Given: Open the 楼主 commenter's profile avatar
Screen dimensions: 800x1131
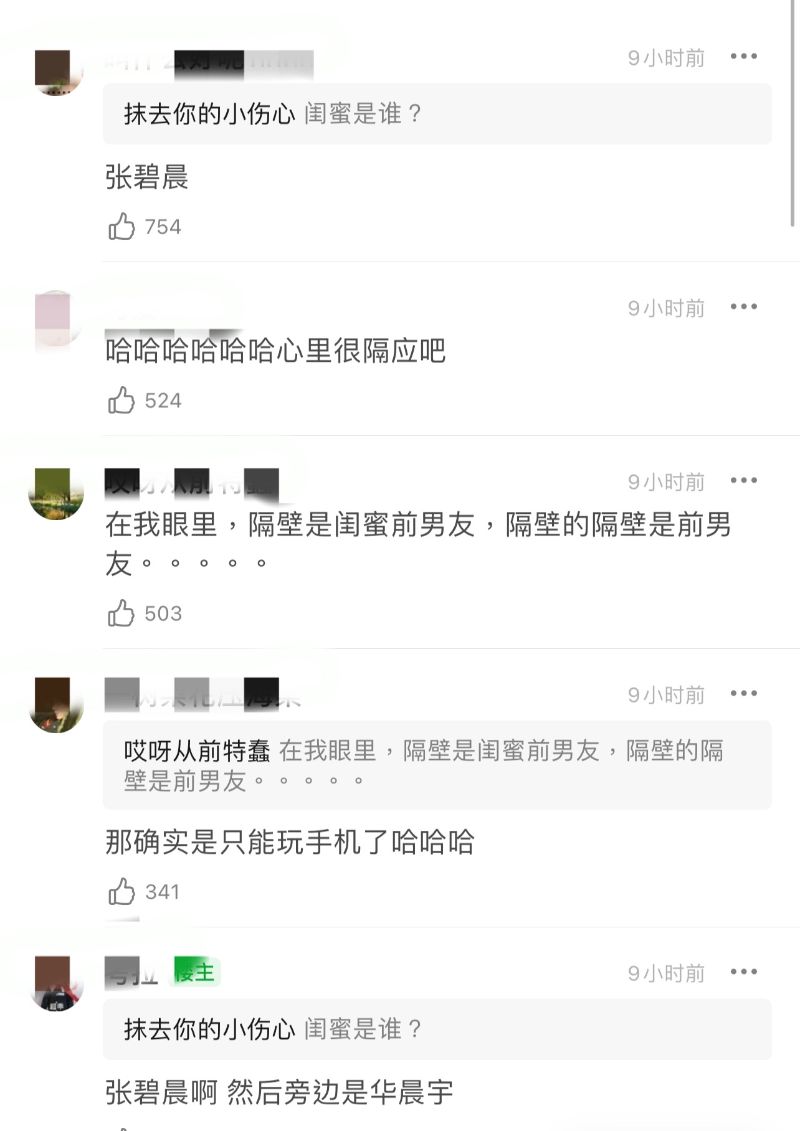Looking at the screenshot, I should pyautogui.click(x=56, y=982).
